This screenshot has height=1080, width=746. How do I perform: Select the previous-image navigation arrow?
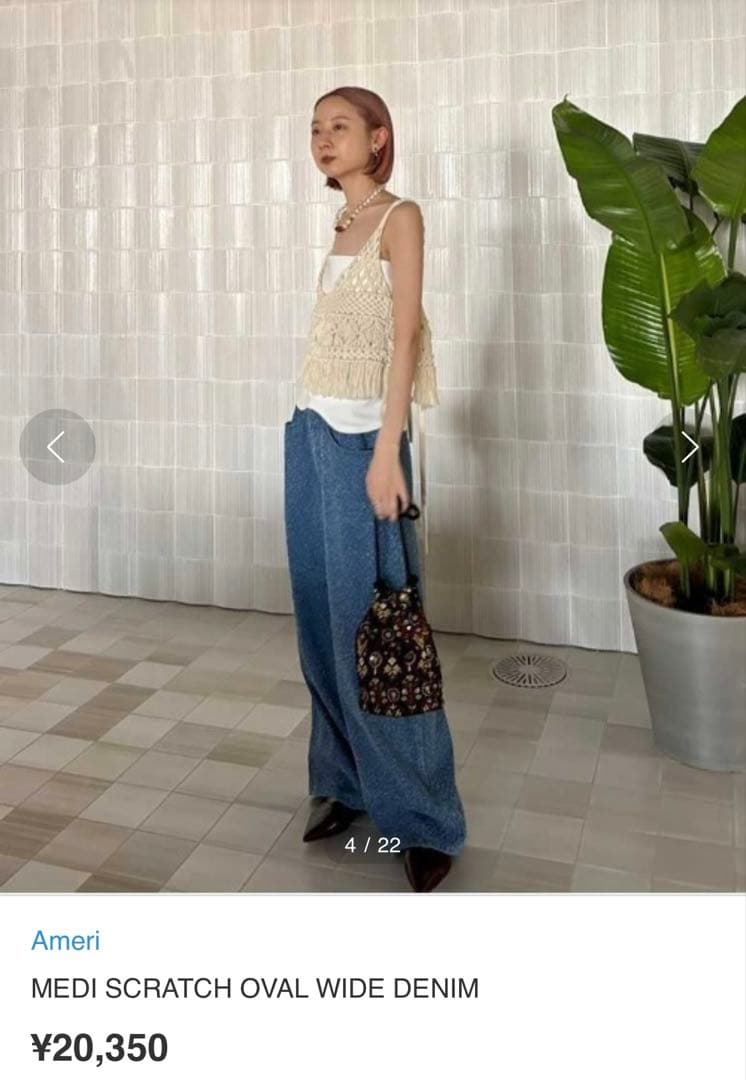click(55, 447)
